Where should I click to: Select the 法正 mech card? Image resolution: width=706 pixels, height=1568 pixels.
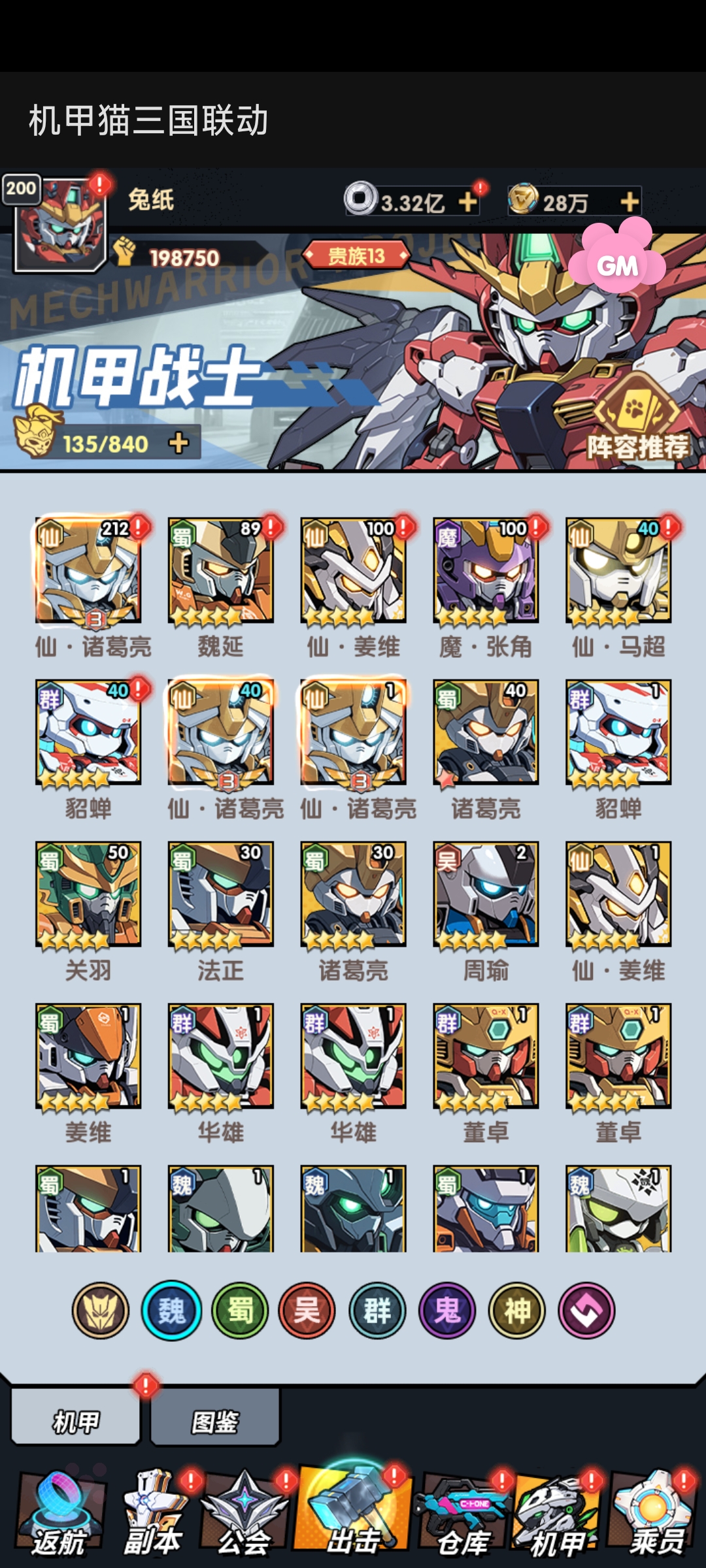click(221, 894)
